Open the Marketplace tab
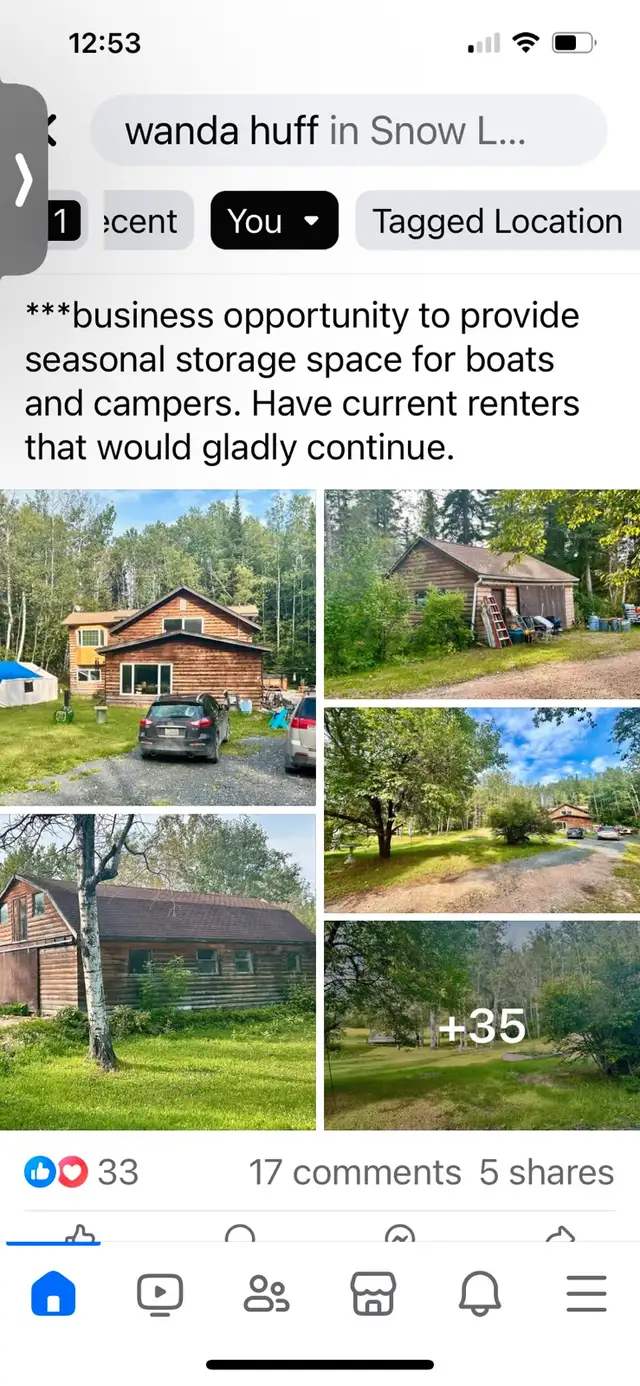This screenshot has width=640, height=1386. click(373, 1294)
